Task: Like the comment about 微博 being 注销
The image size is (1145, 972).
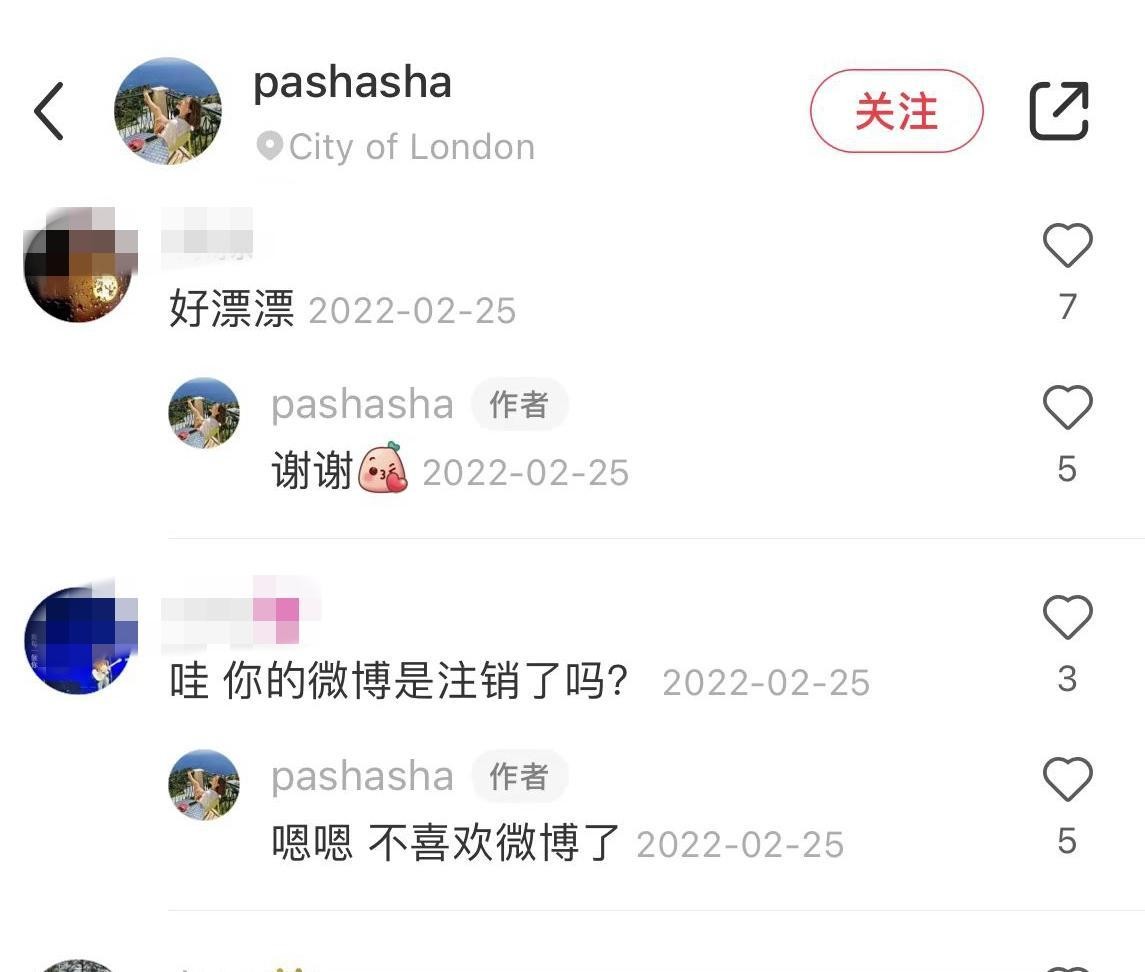Action: 1067,618
